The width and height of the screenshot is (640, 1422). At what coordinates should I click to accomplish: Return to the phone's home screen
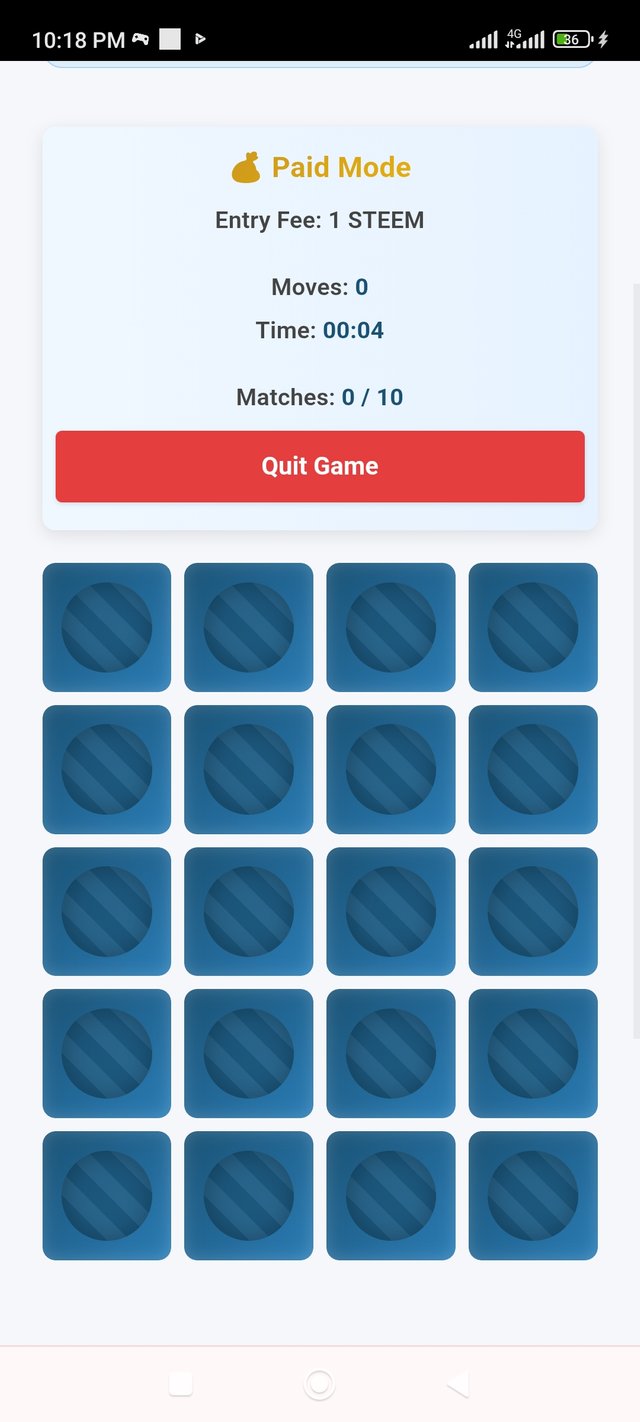point(319,1384)
